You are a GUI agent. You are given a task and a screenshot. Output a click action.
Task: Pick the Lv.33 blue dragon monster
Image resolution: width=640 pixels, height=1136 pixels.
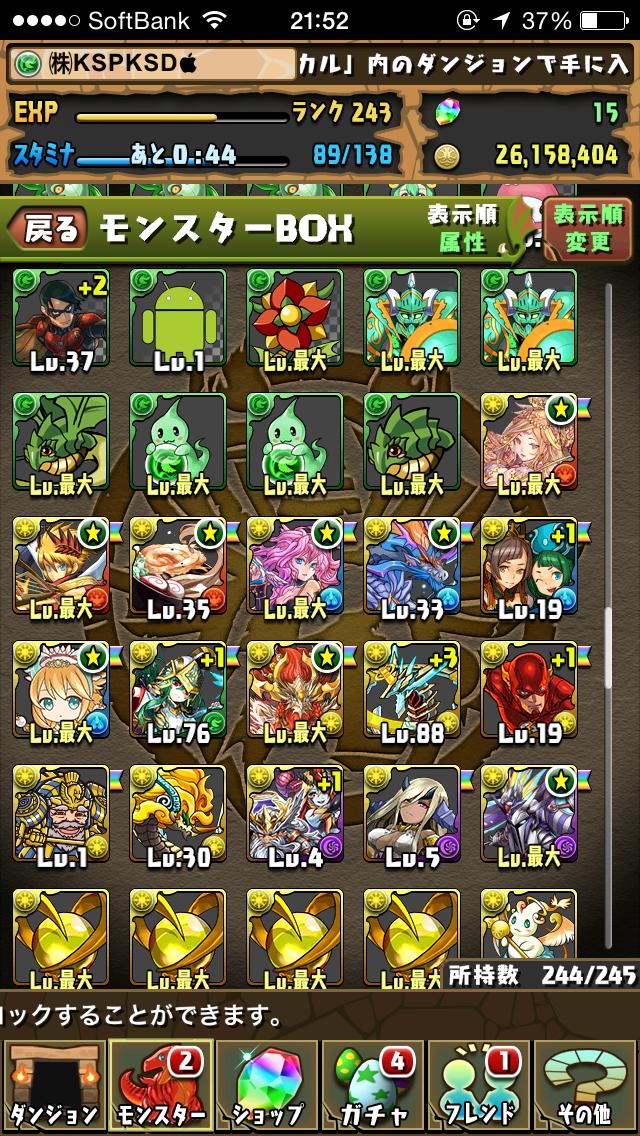[x=412, y=567]
